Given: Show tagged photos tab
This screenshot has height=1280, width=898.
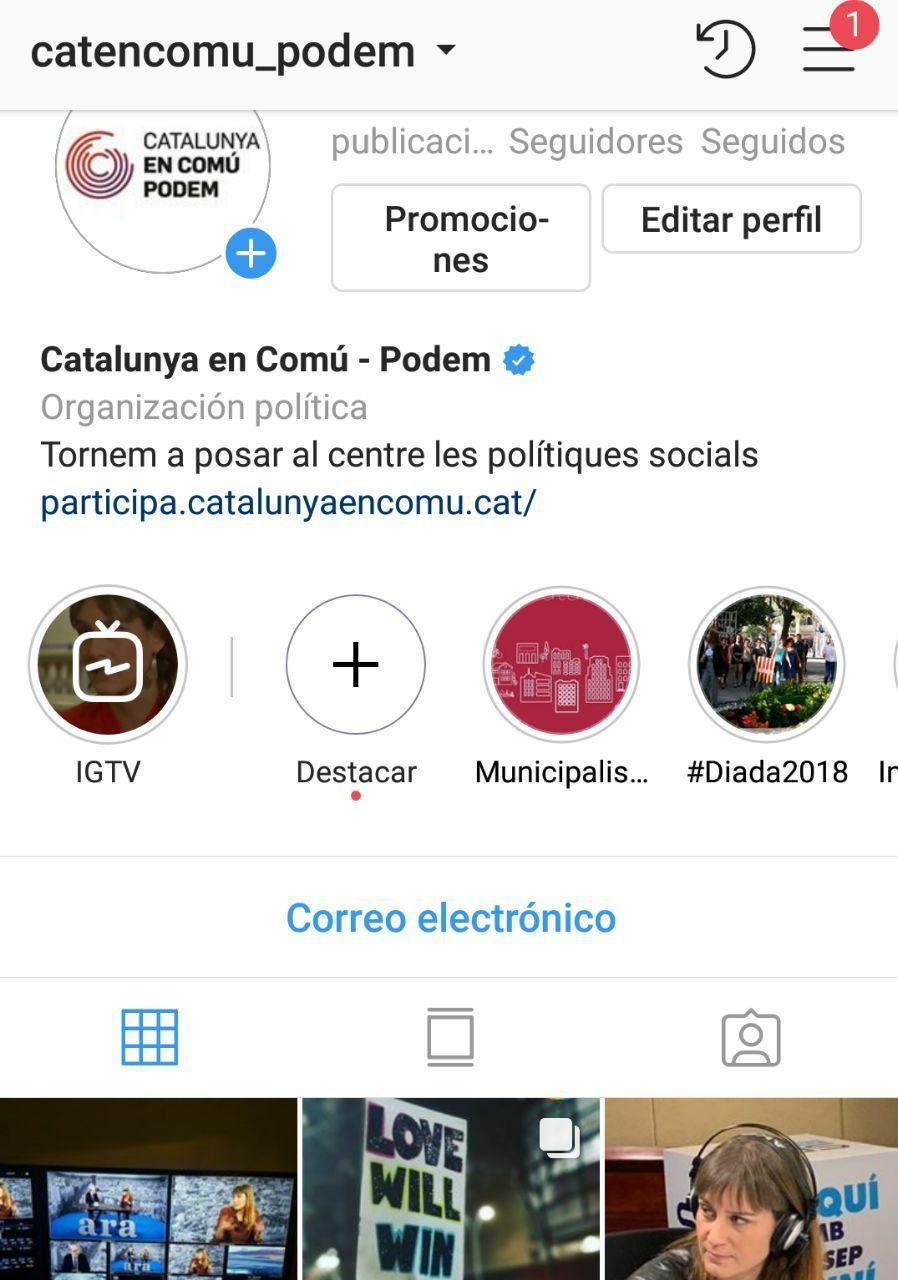Looking at the screenshot, I should [750, 1037].
